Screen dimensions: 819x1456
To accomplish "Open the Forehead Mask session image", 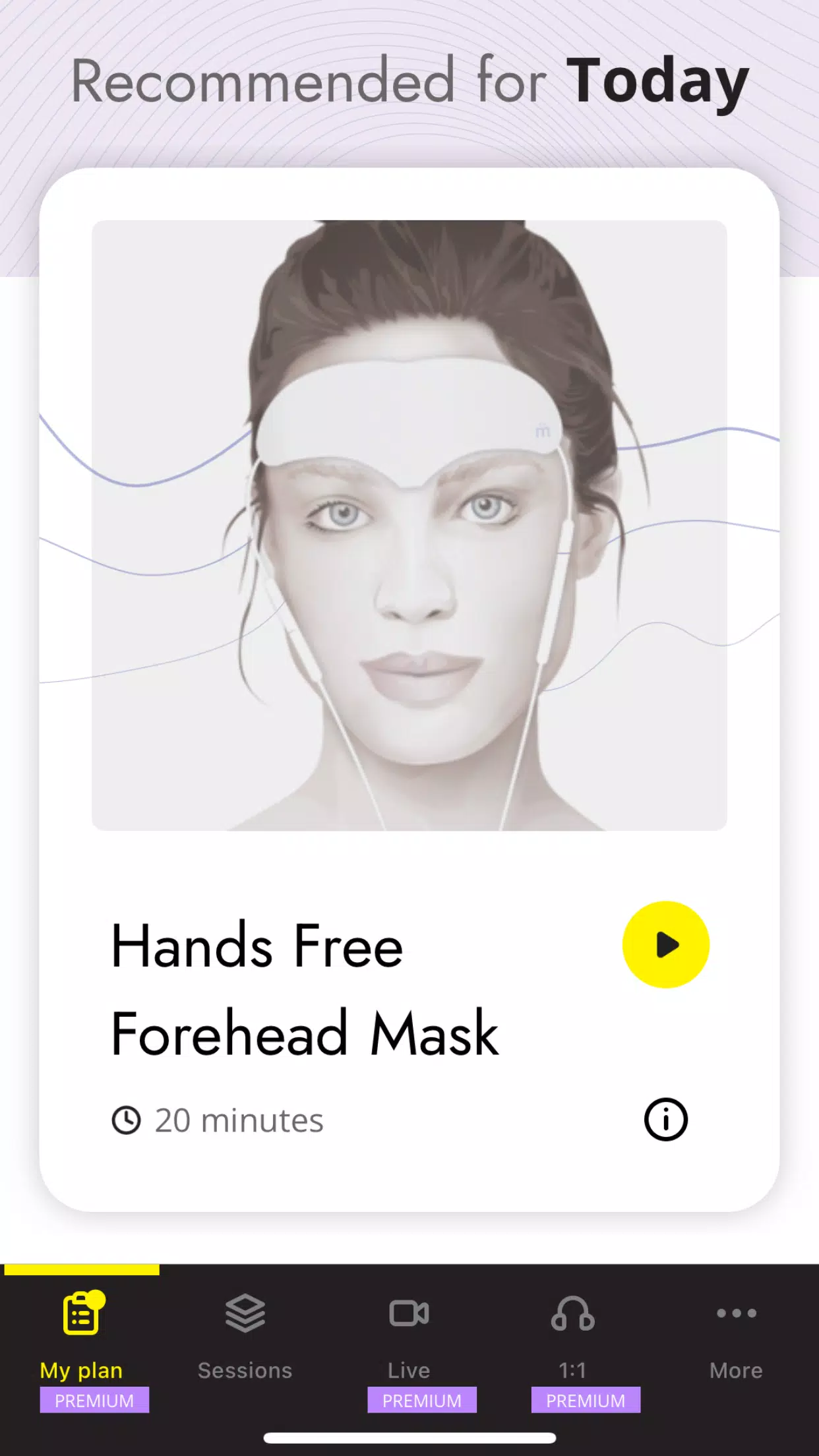I will pyautogui.click(x=409, y=525).
